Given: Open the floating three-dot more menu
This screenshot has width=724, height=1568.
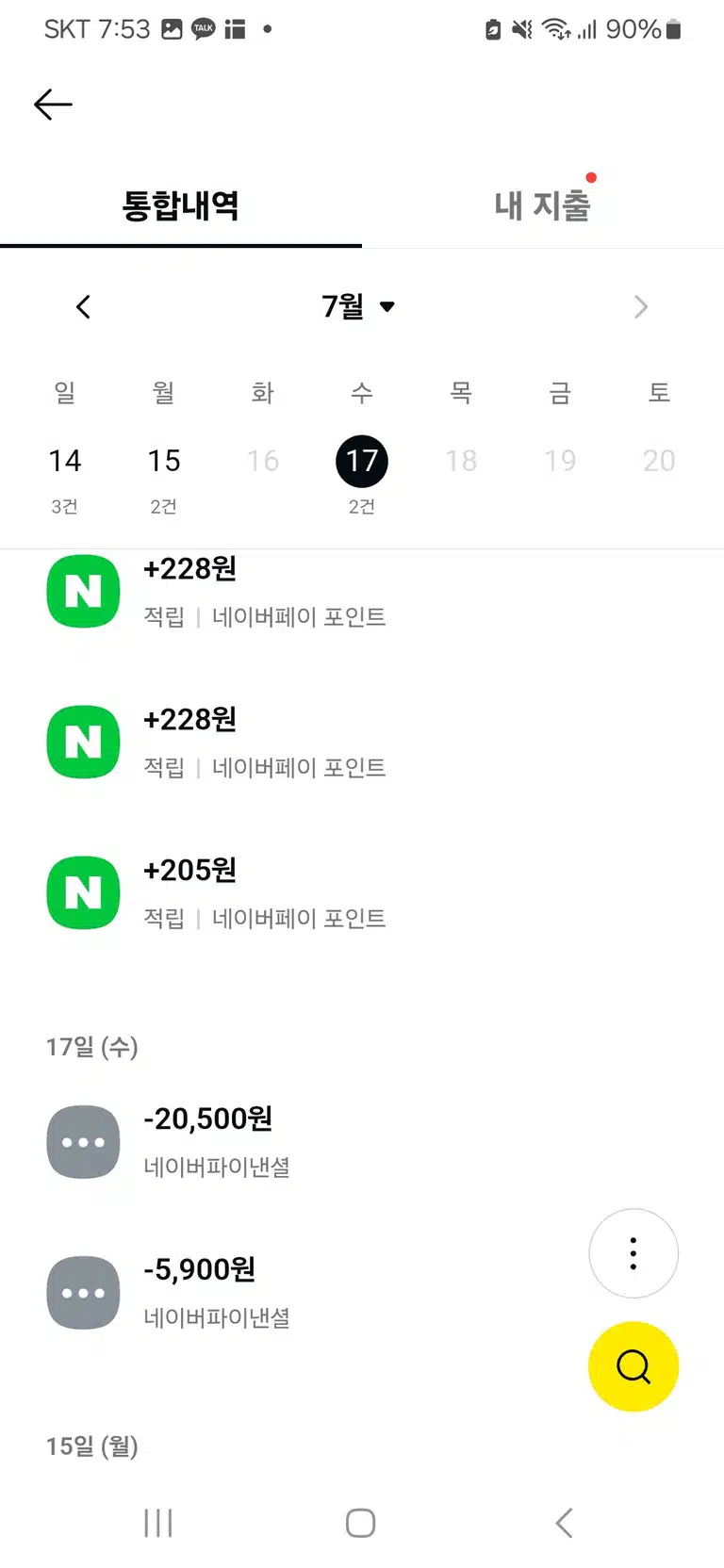Looking at the screenshot, I should point(633,1253).
